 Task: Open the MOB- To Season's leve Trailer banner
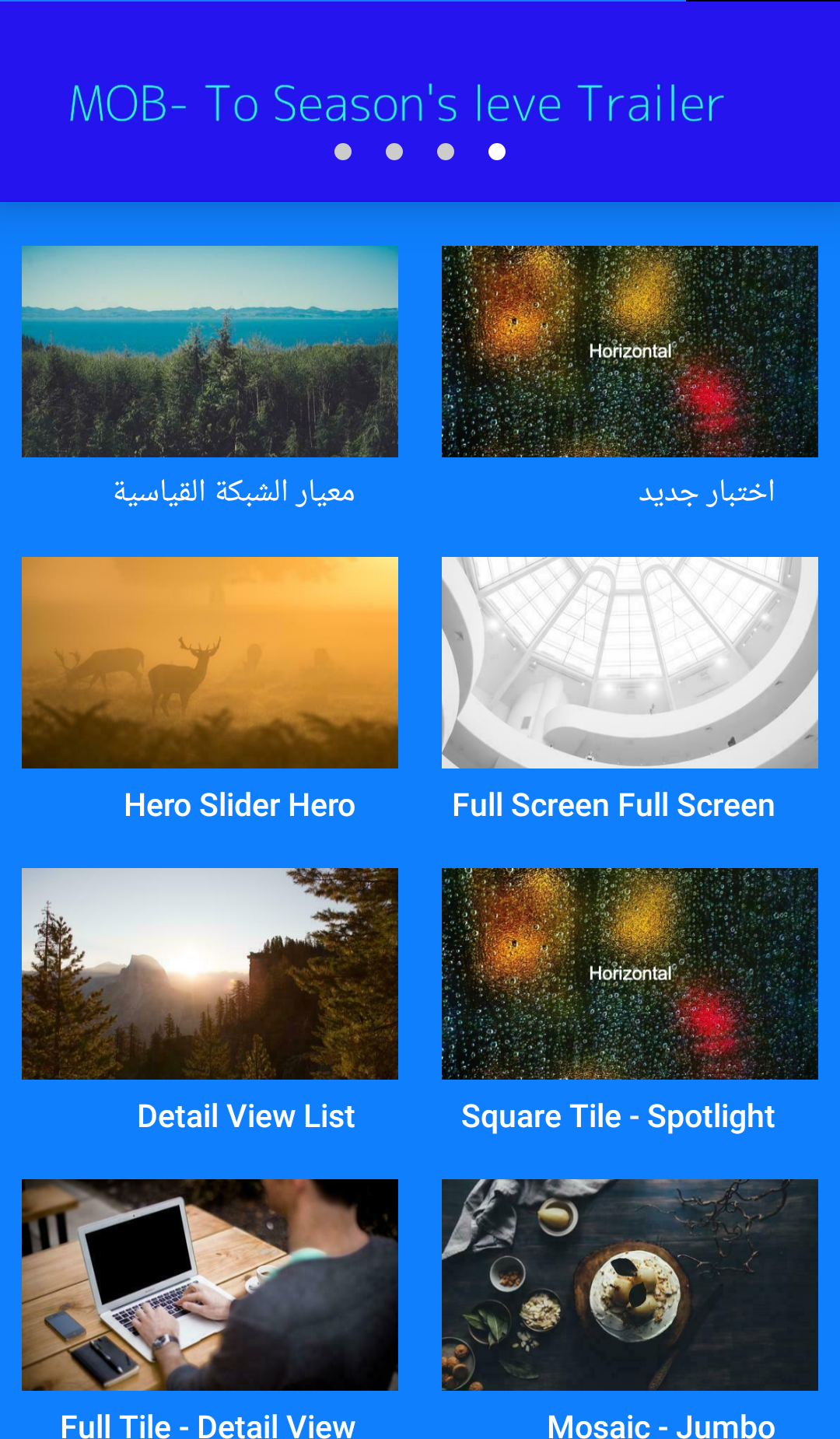tap(397, 103)
